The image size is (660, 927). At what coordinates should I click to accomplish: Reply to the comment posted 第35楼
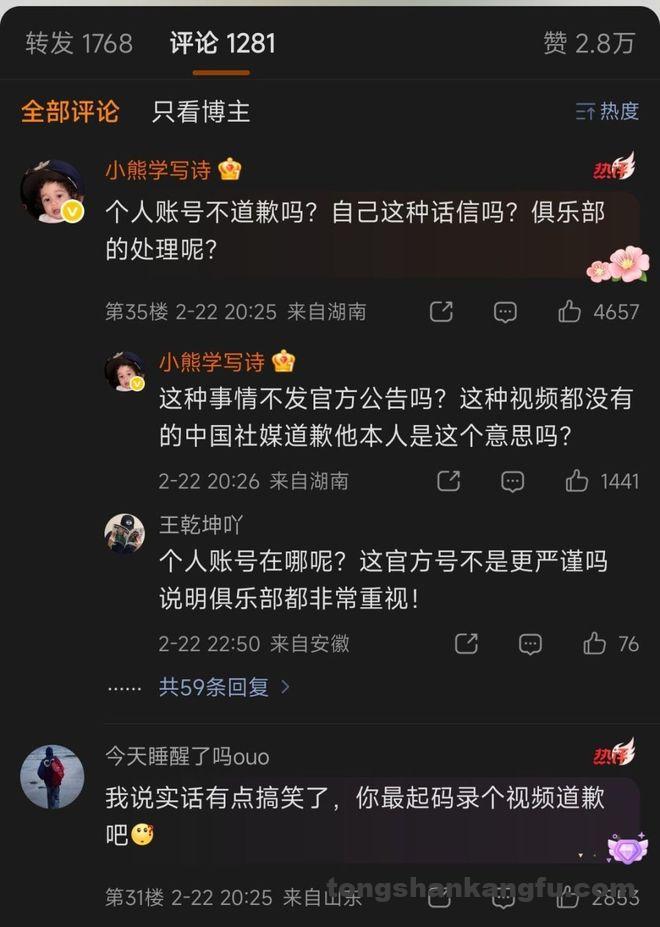pos(505,312)
